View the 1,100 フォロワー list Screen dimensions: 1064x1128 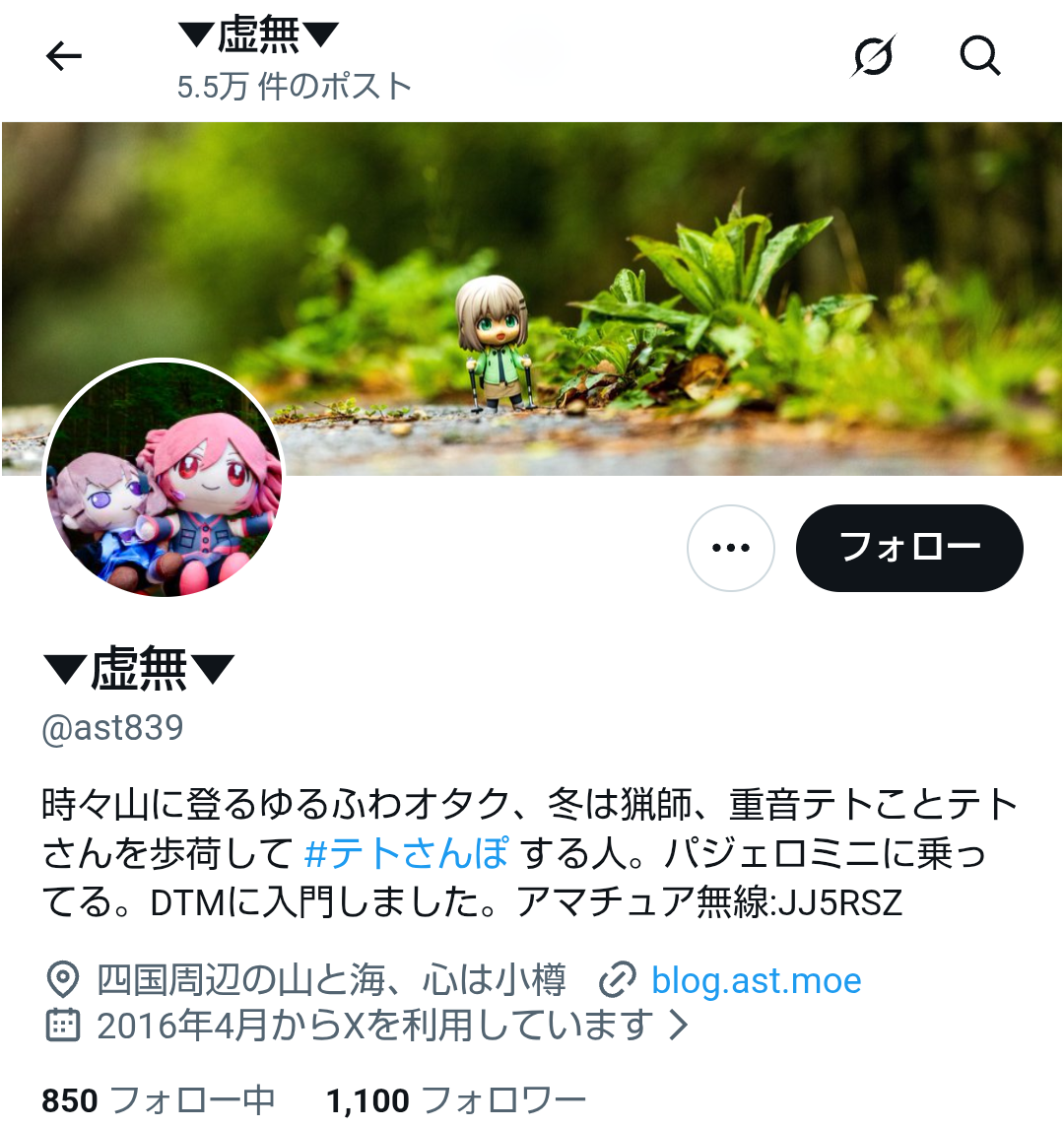pos(456,1100)
